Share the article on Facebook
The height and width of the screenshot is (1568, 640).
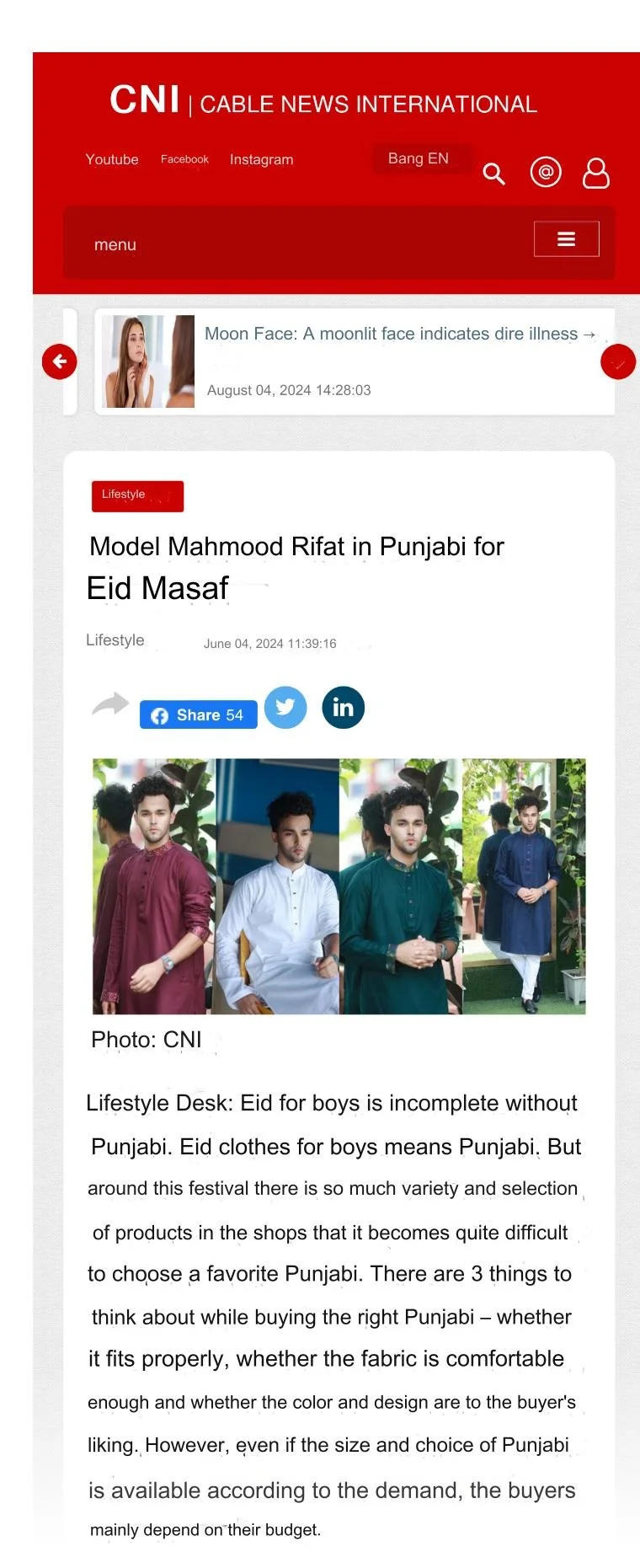point(198,715)
